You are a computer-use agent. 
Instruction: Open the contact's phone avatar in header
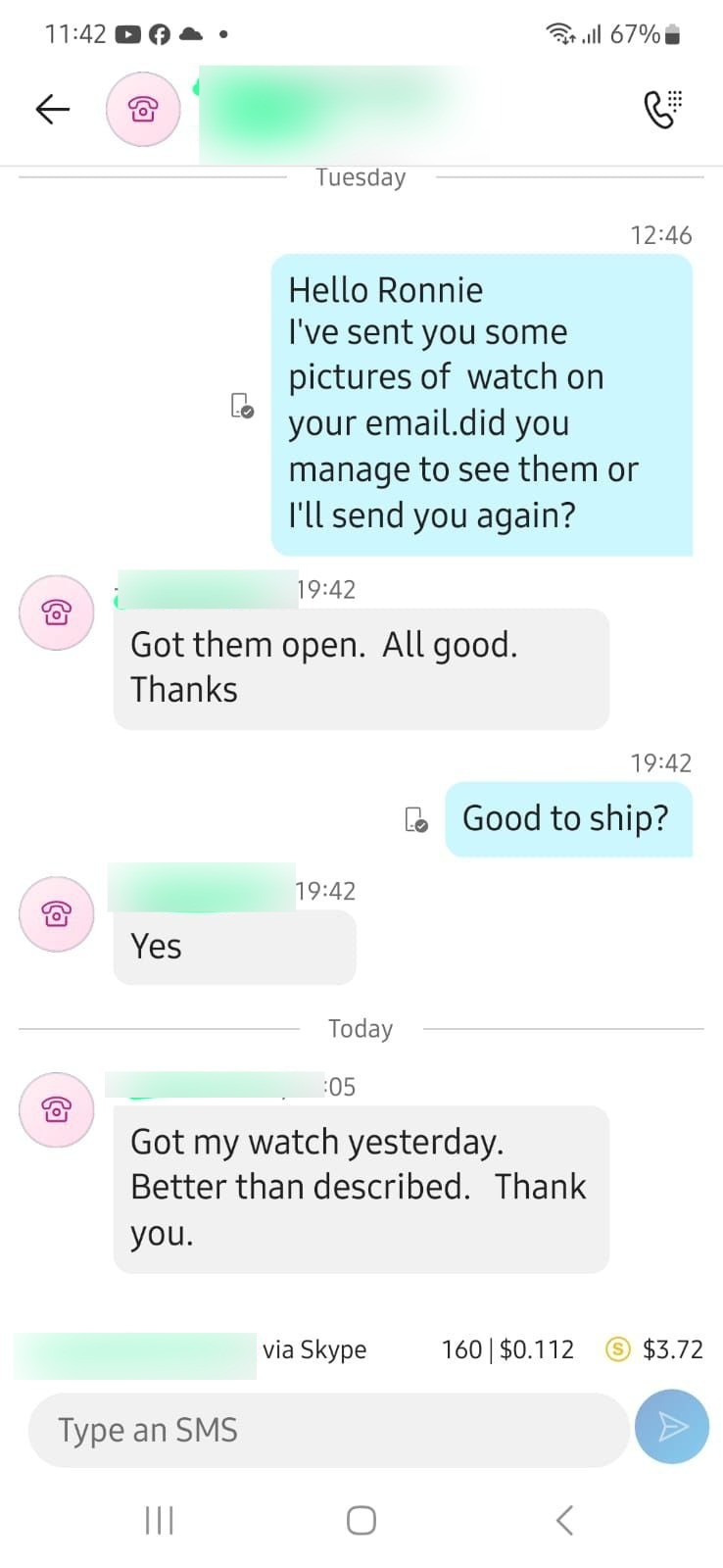143,110
